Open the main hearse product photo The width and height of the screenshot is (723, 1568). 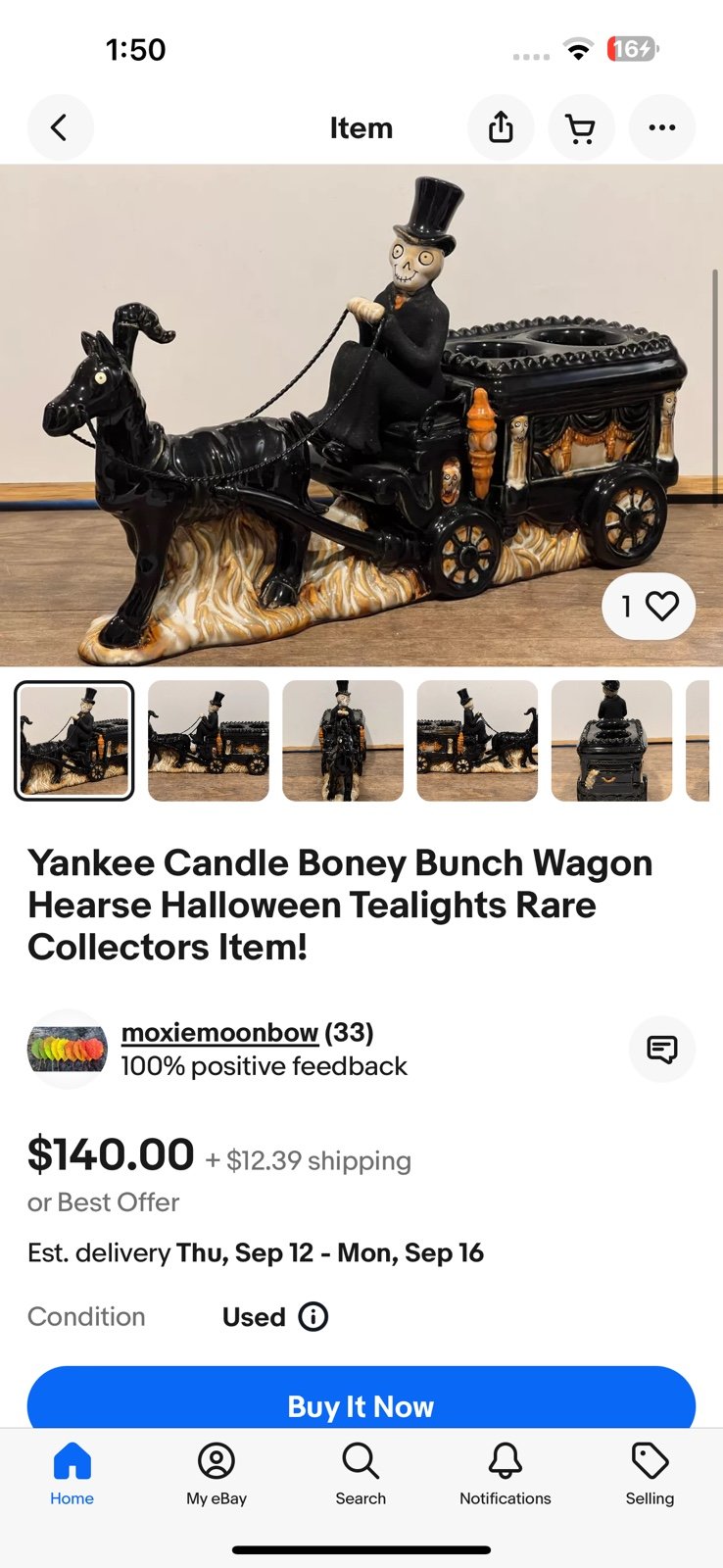click(x=361, y=416)
